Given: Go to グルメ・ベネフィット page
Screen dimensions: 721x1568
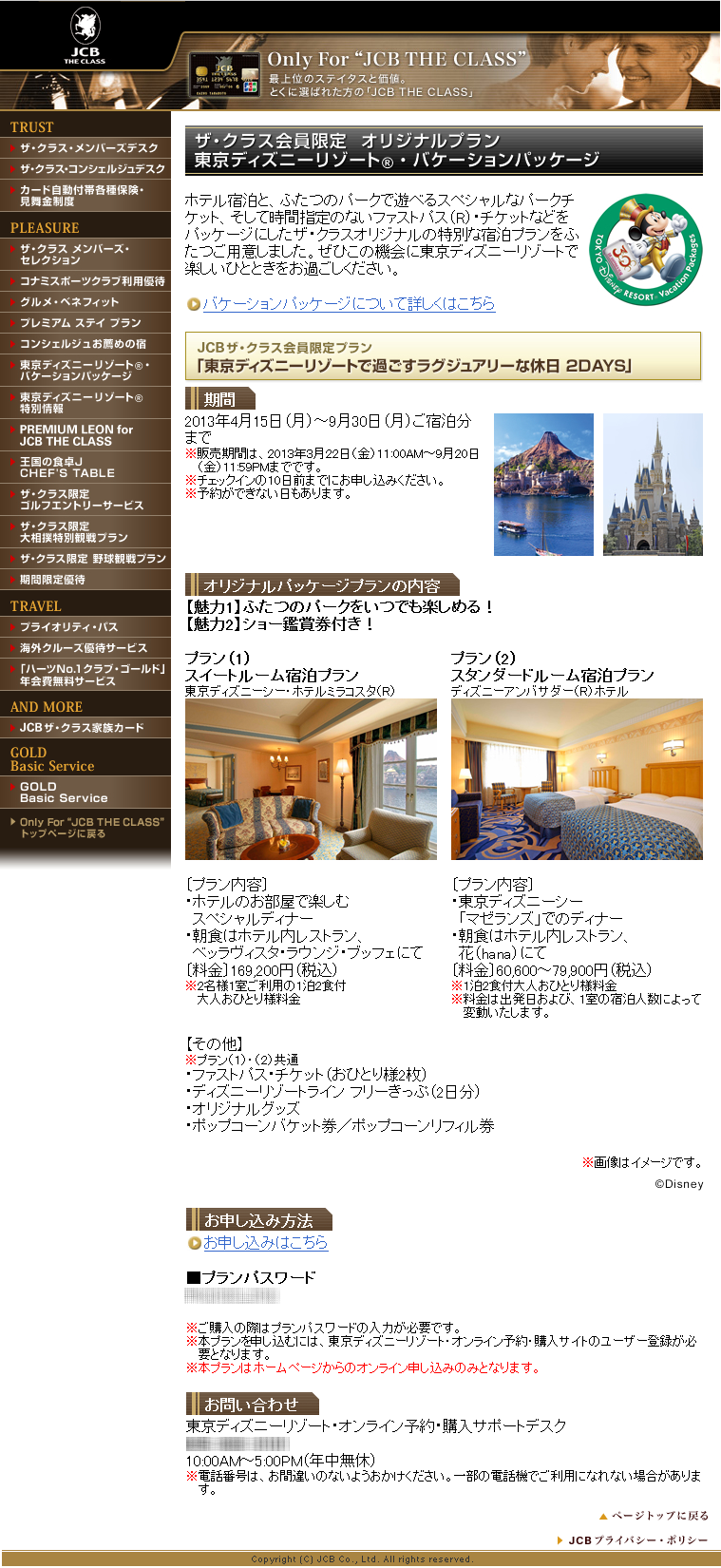Looking at the screenshot, I should pyautogui.click(x=69, y=302).
